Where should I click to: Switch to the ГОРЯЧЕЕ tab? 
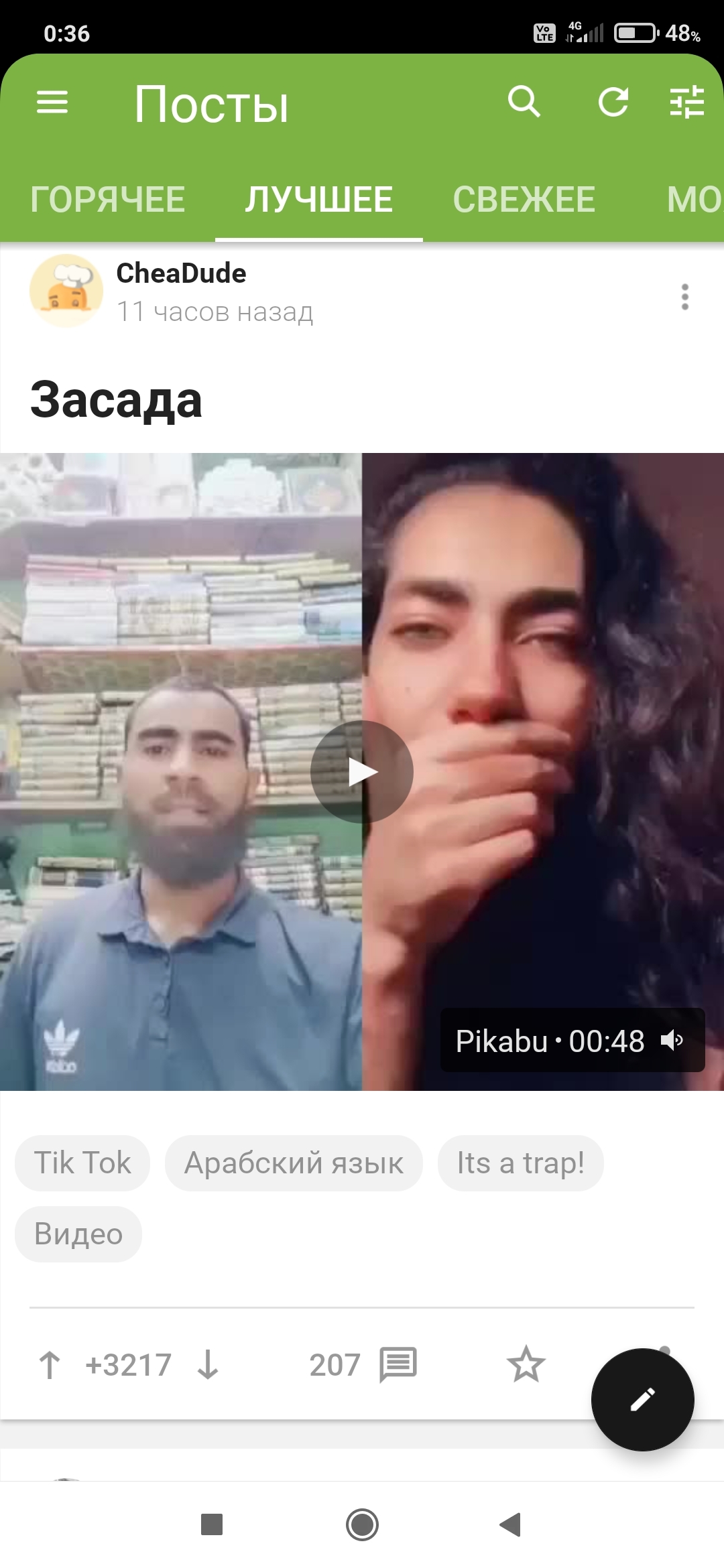tap(107, 200)
